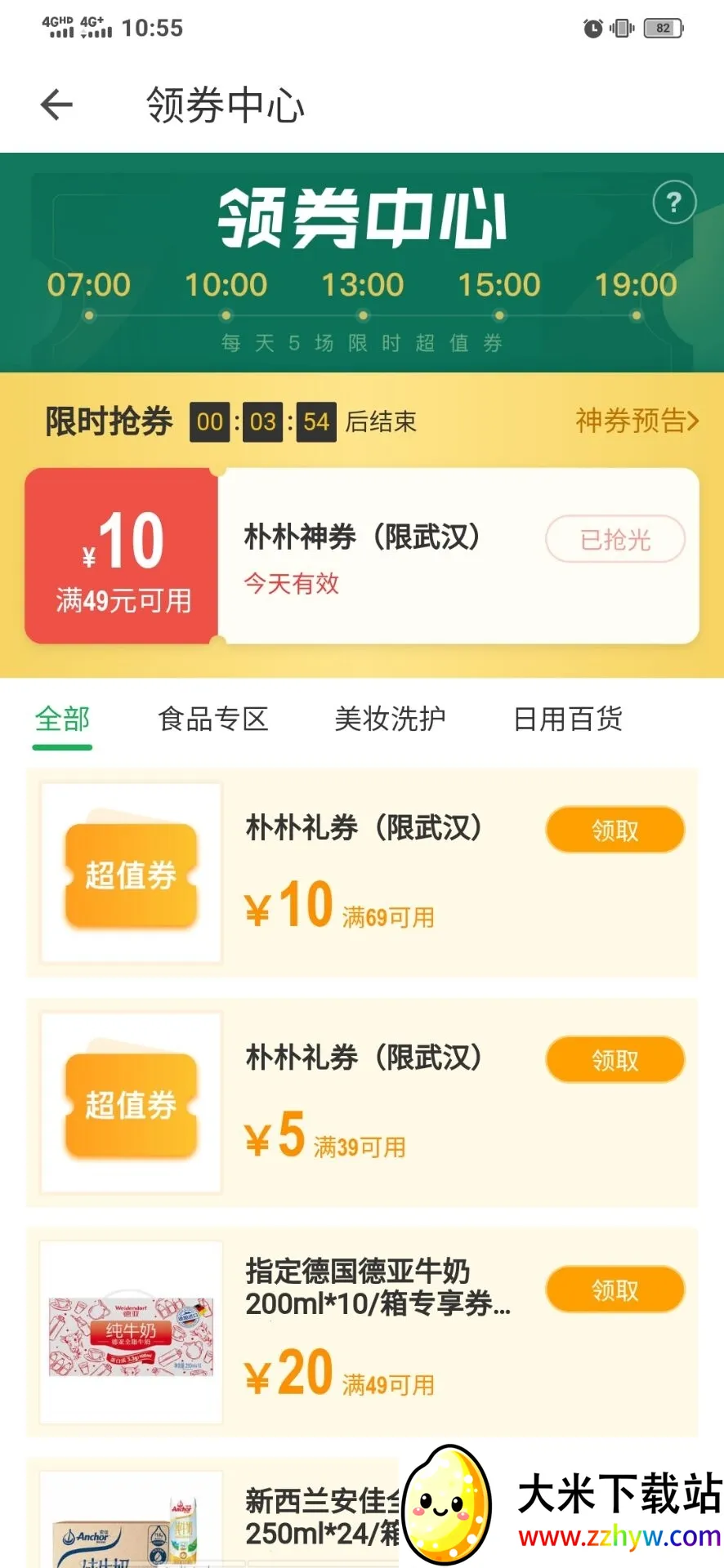The image size is (724, 1568).
Task: Tap the battery indicator showing 82
Action: point(664,27)
